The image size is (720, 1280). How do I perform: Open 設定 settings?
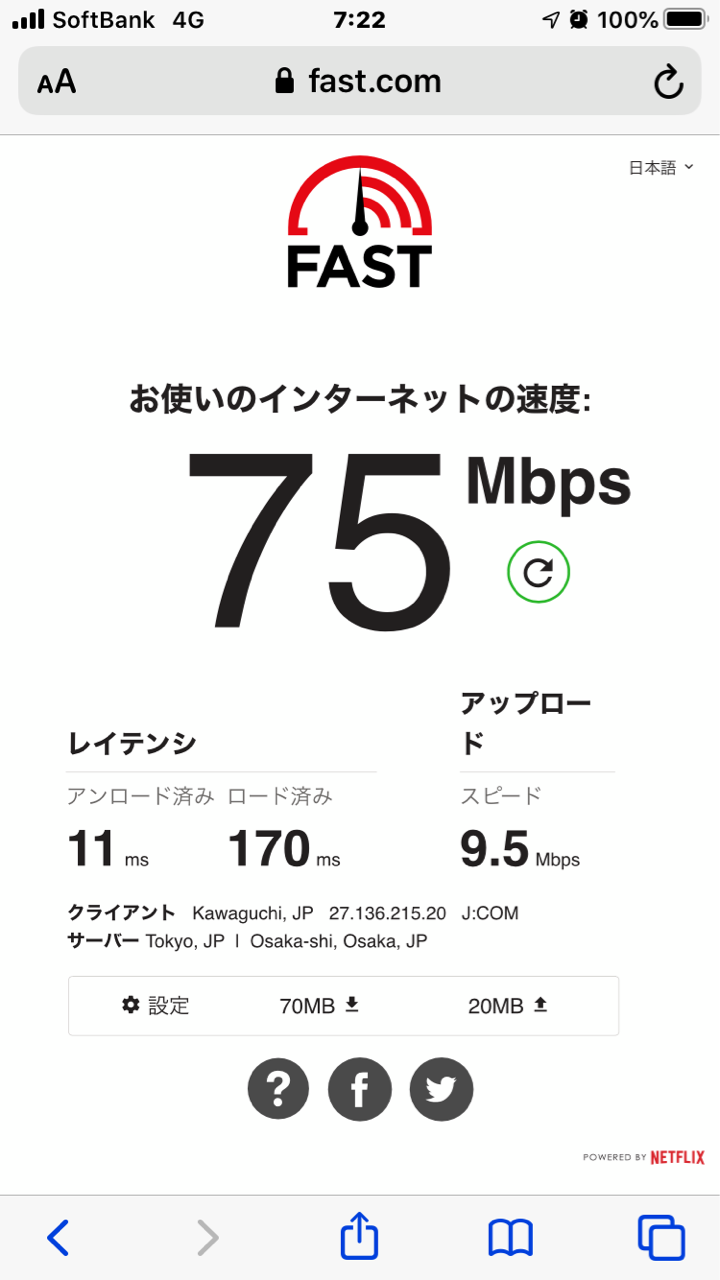156,1006
